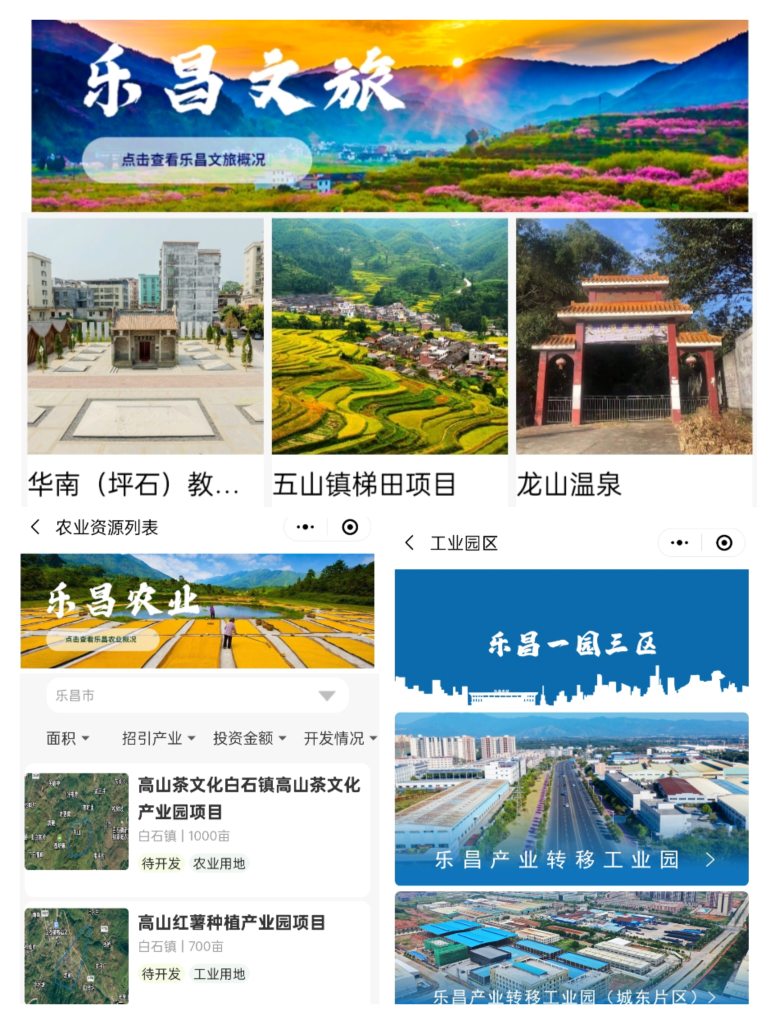The height and width of the screenshot is (1024, 777).
Task: Tap the circular capsule button beside agriculture page menu
Action: pyautogui.click(x=350, y=526)
